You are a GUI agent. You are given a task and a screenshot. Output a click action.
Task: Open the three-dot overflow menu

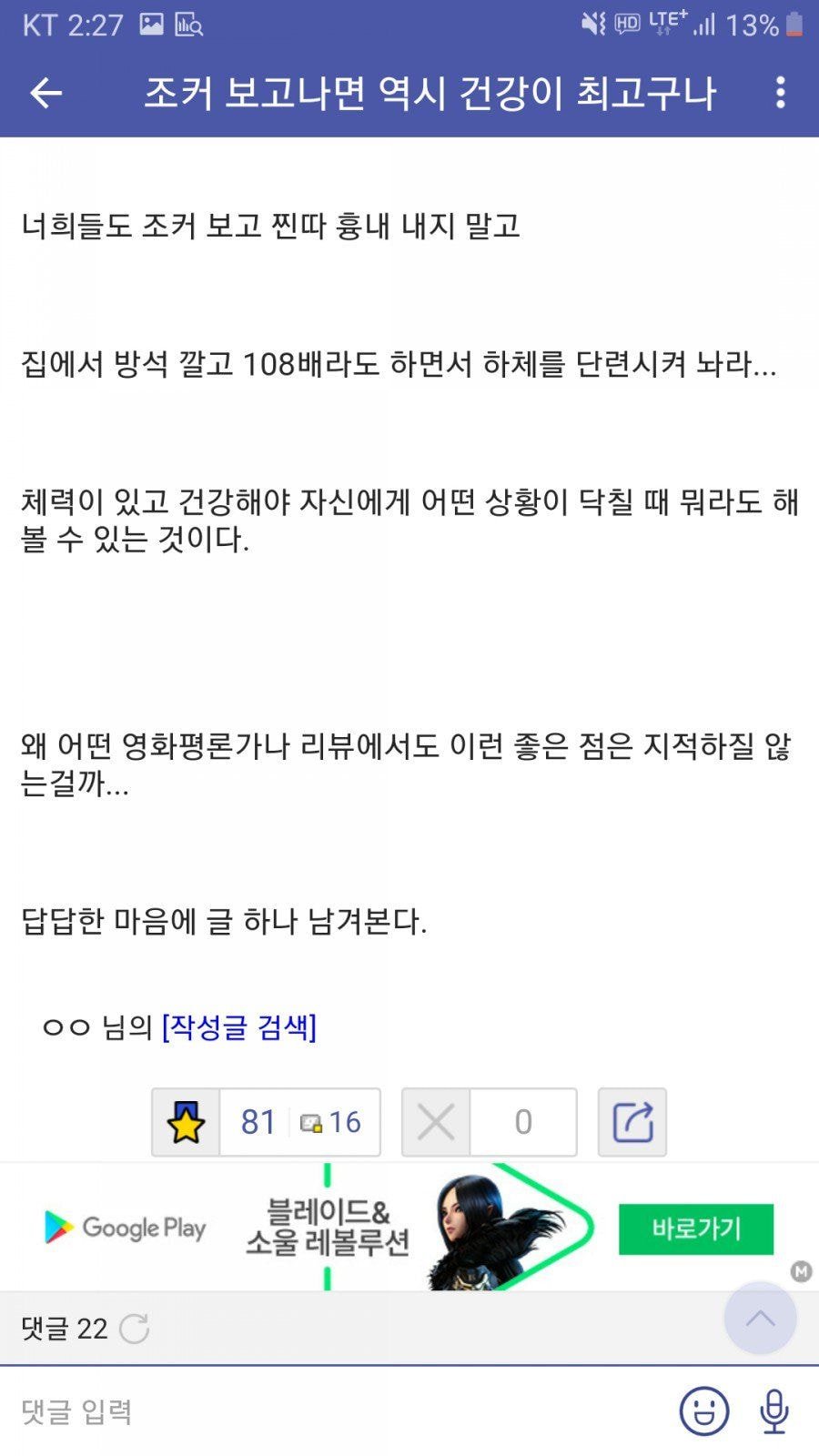[x=780, y=93]
